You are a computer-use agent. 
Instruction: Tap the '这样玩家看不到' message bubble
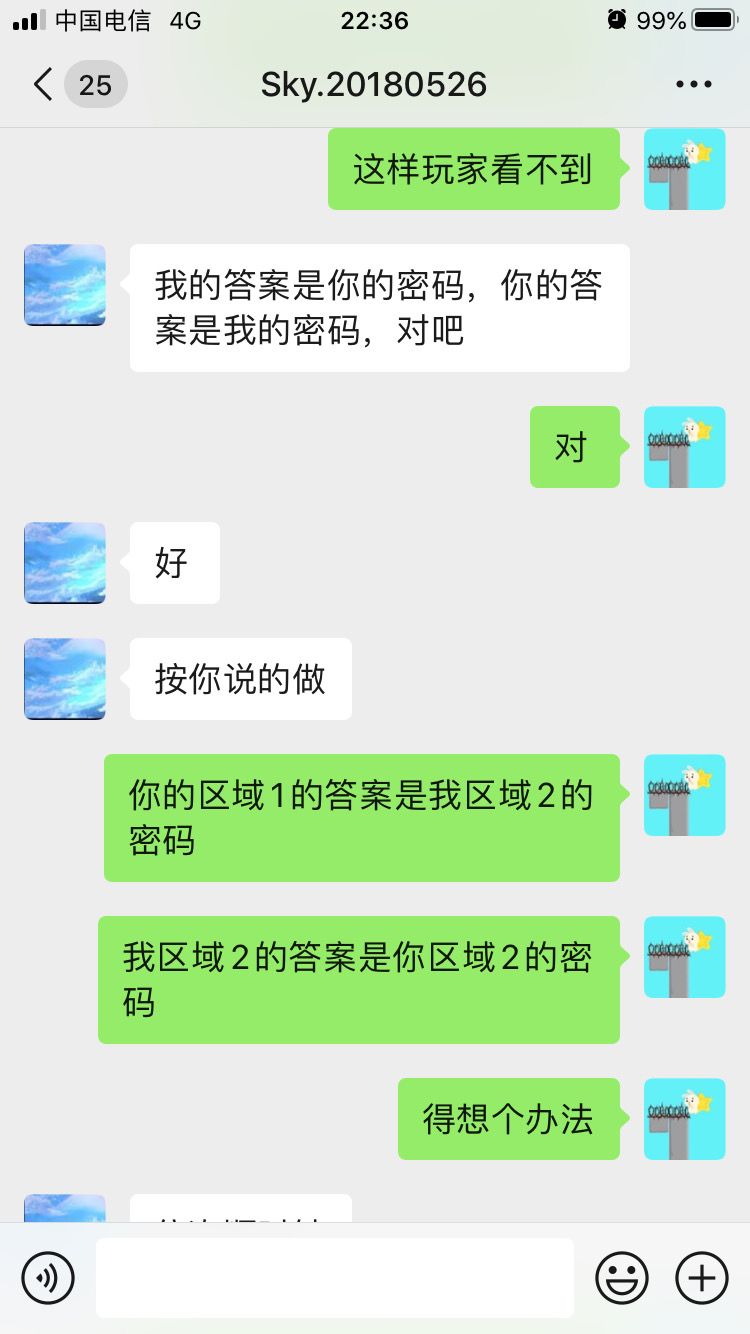tap(472, 169)
